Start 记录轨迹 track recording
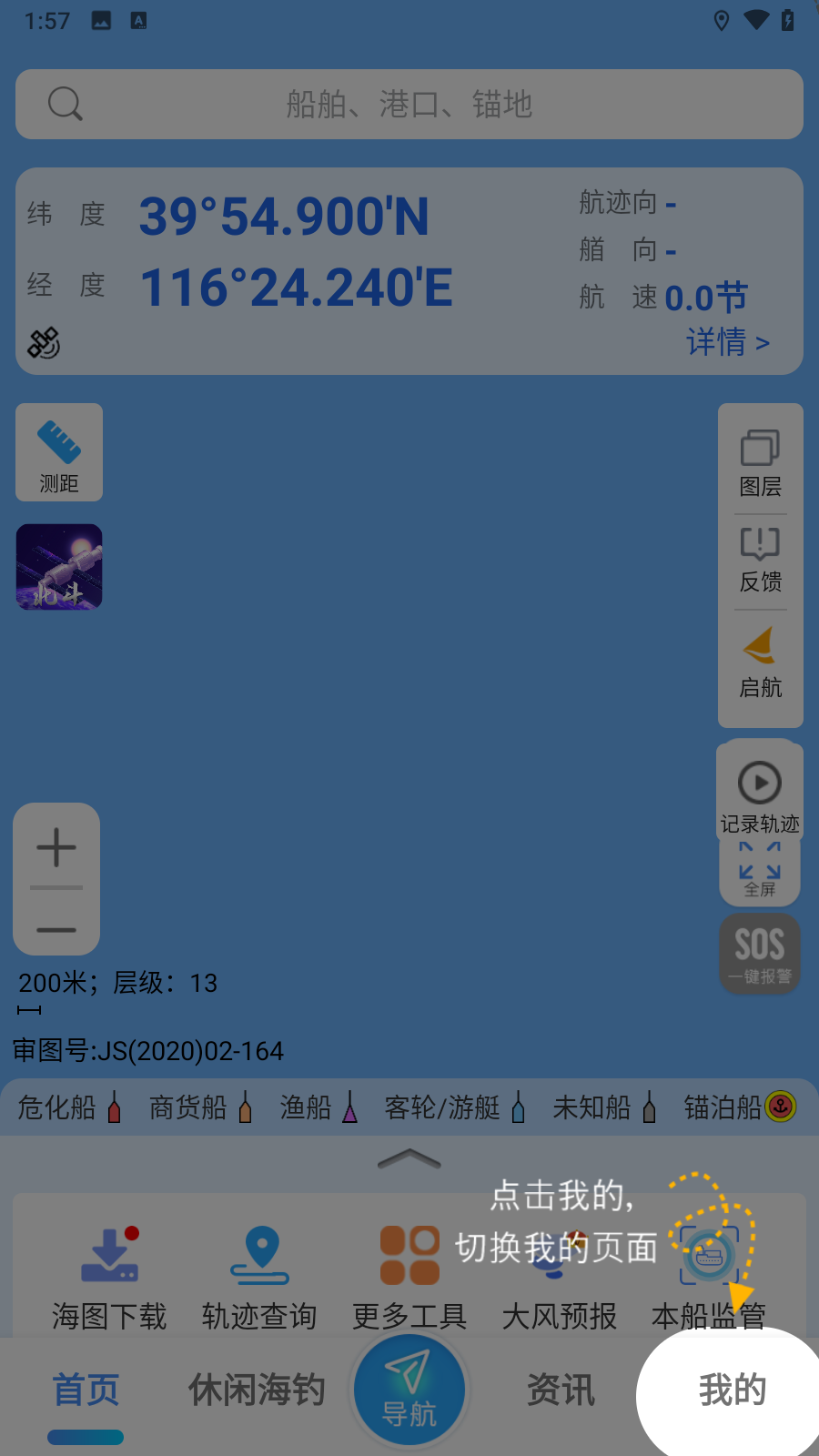The height and width of the screenshot is (1456, 819). tap(760, 794)
